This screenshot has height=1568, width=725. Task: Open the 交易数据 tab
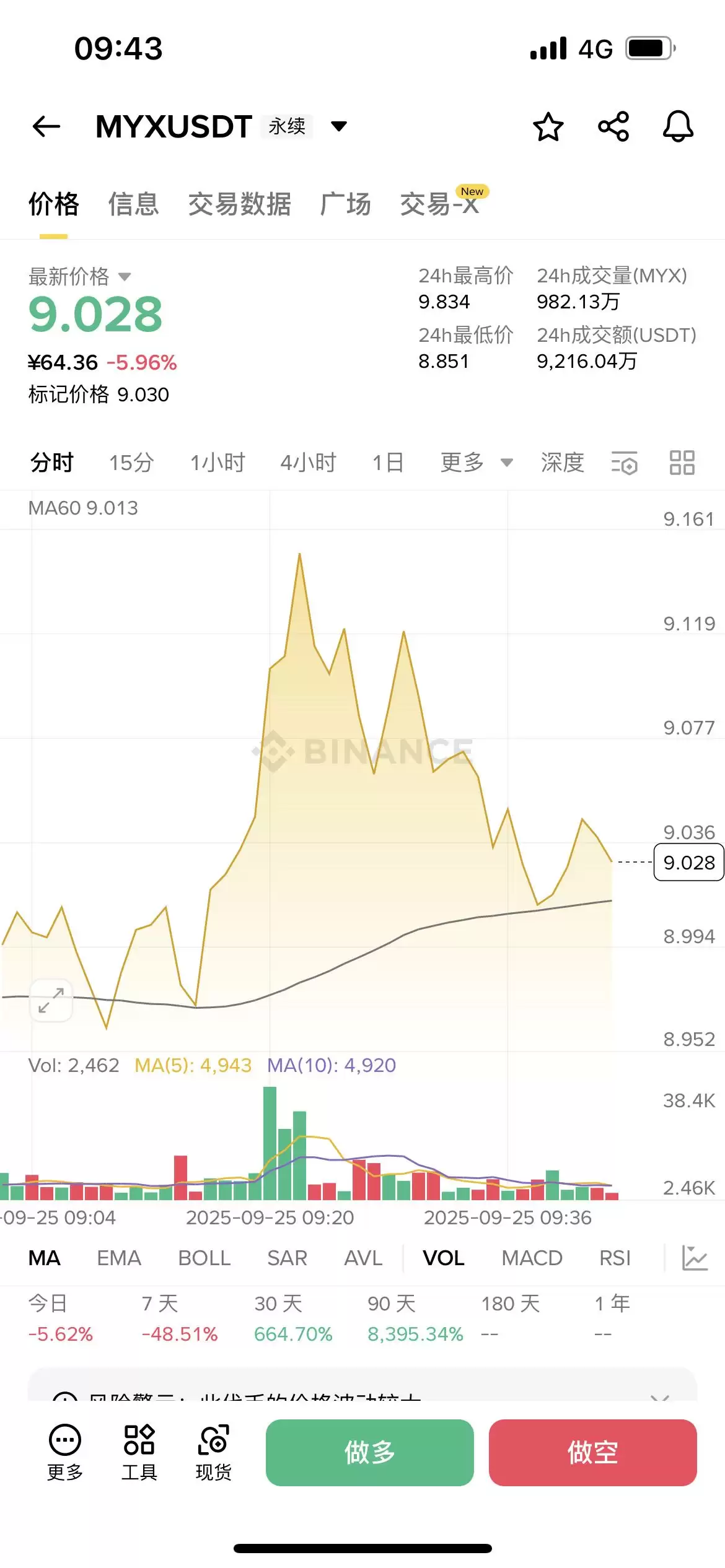240,204
